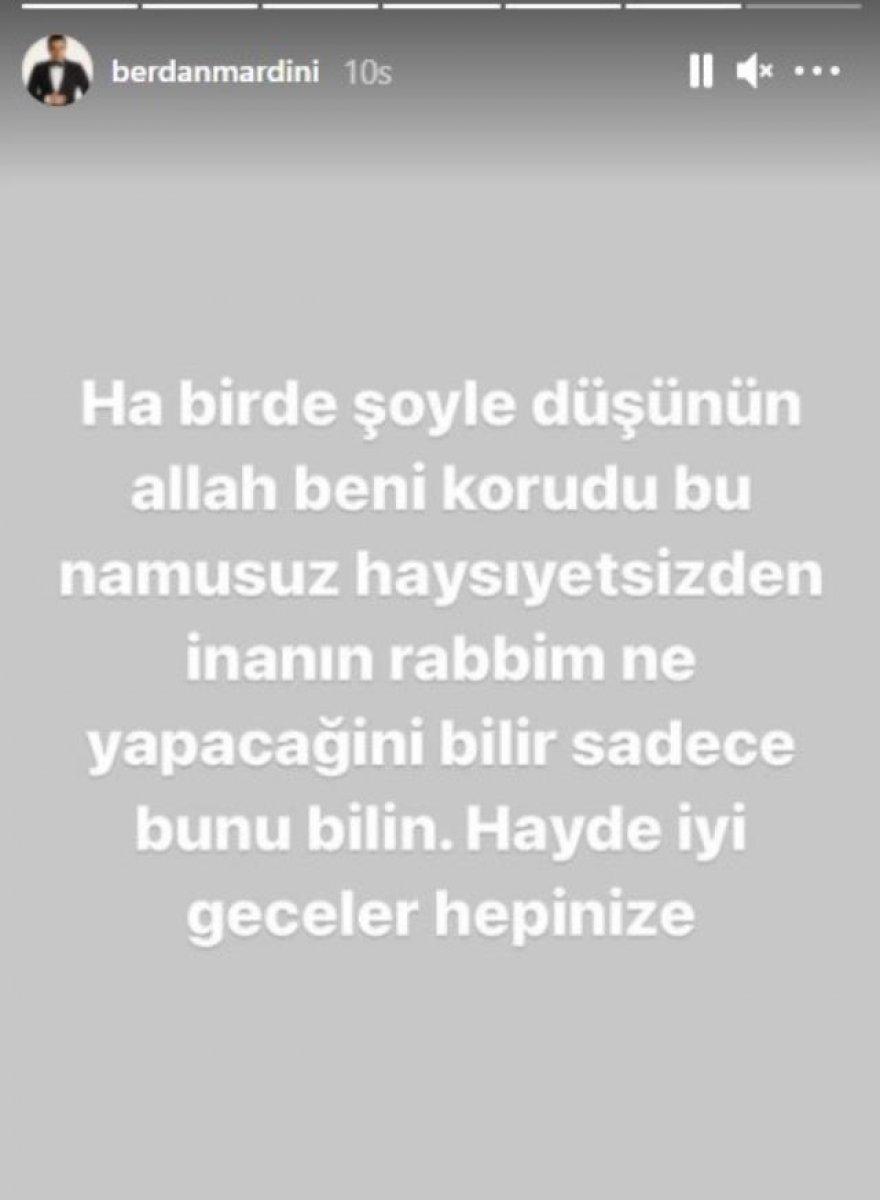This screenshot has width=880, height=1200.
Task: Open berdanmardini's profile via the username text
Action: (x=220, y=70)
